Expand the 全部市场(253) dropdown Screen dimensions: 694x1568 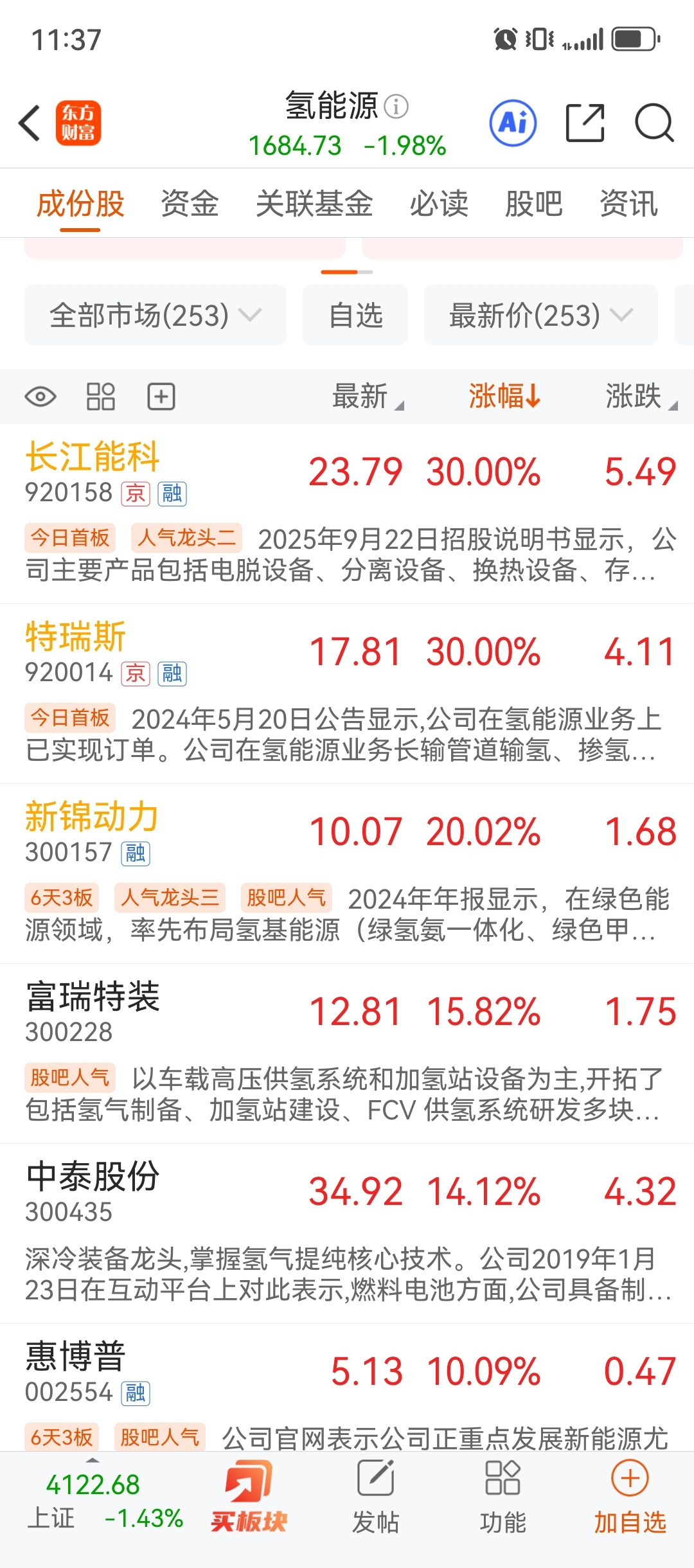point(156,316)
